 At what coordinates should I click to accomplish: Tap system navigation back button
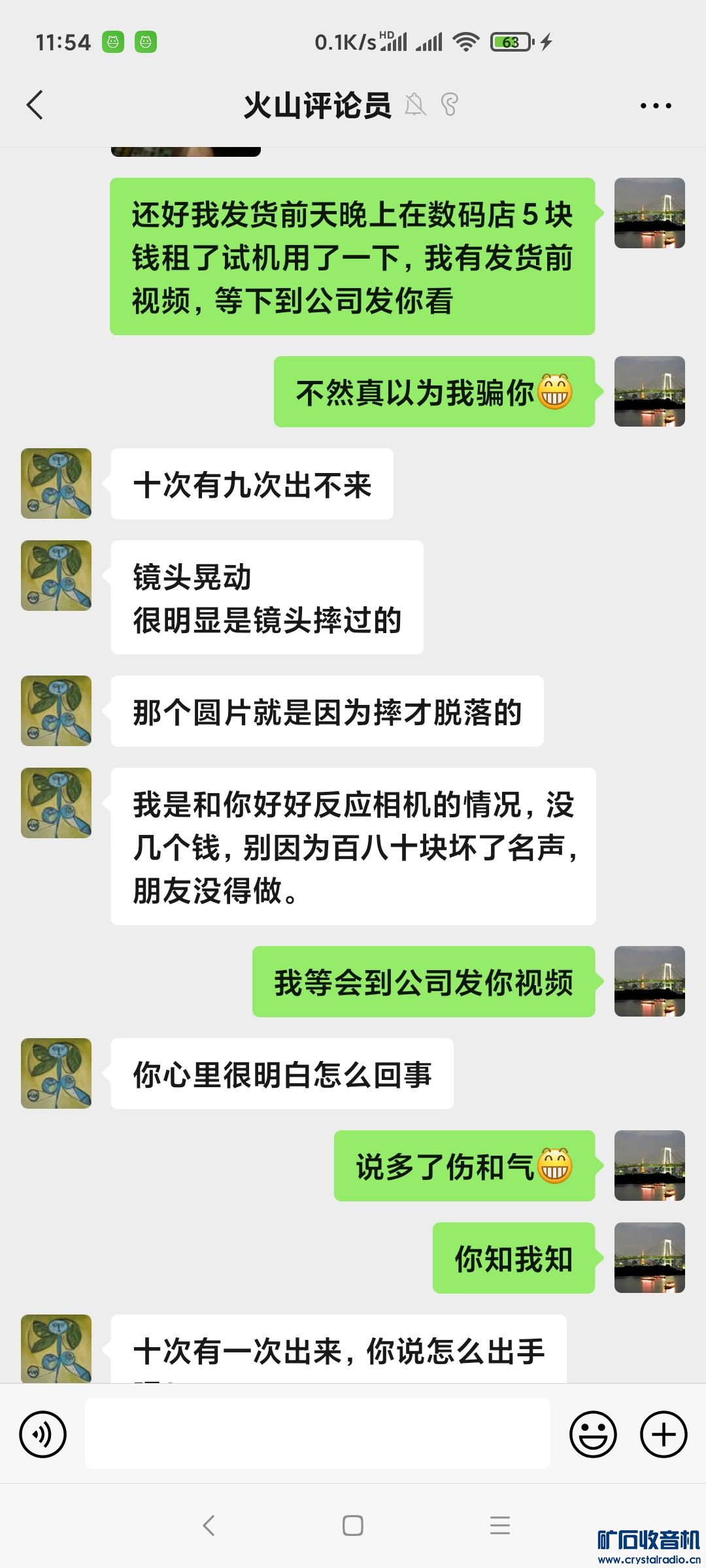tap(209, 1526)
